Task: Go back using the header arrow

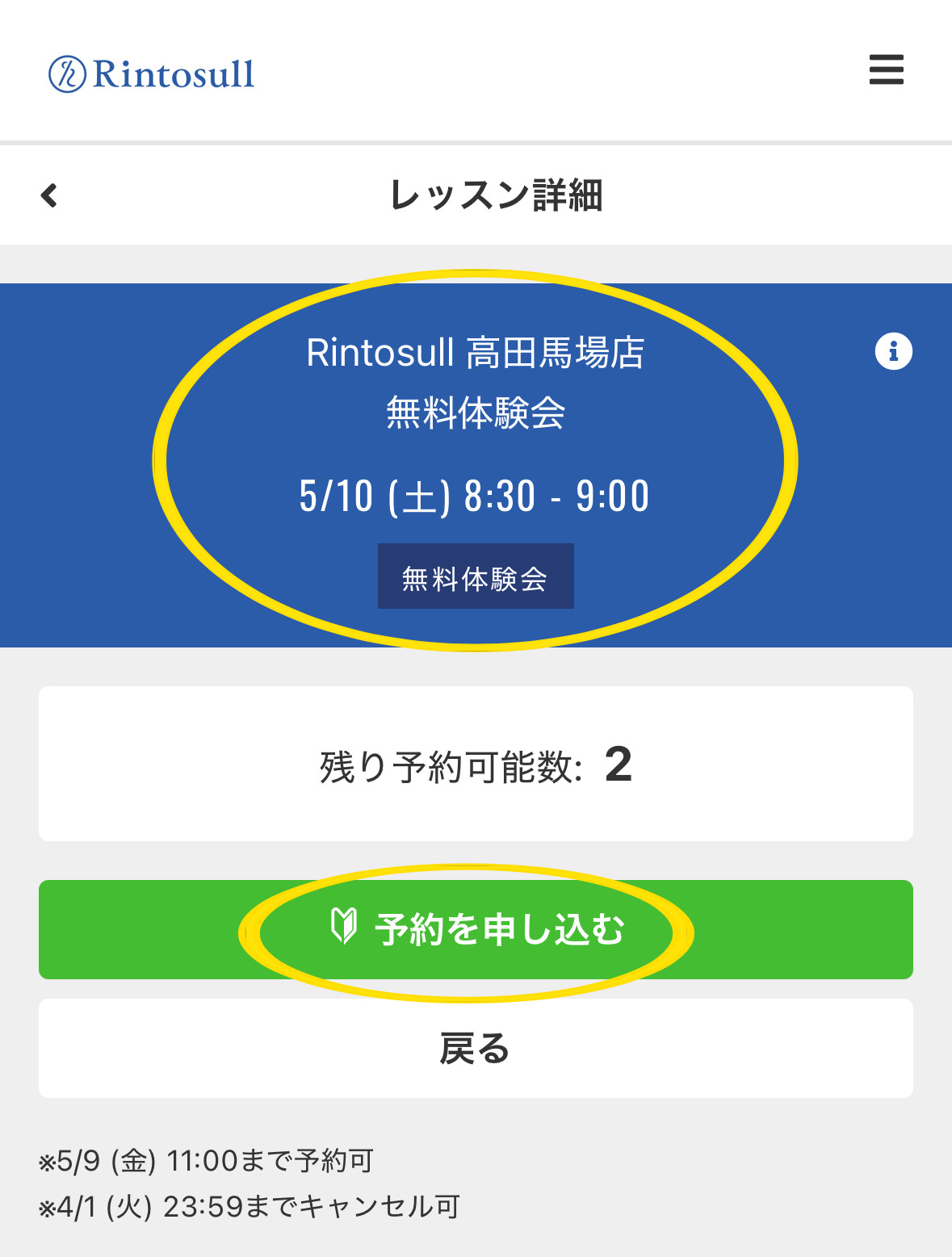Action: [49, 195]
